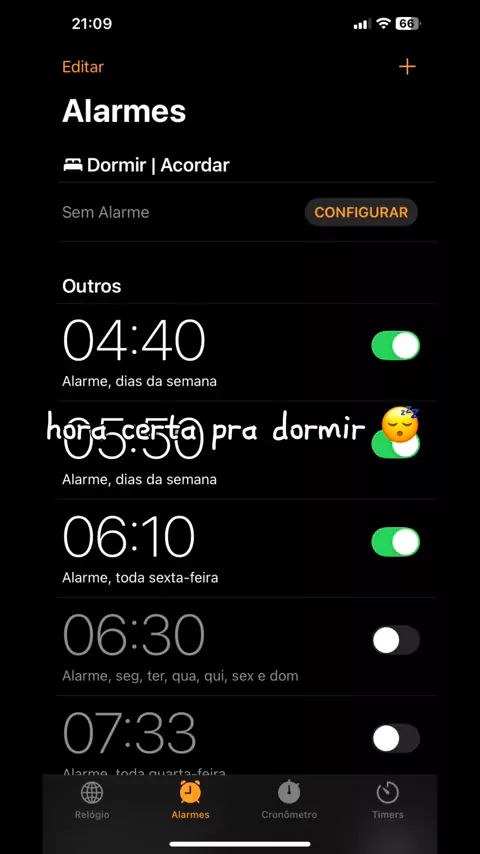Screen dimensions: 480x854
Task: Select the Alarmes tab
Action: [x=190, y=800]
